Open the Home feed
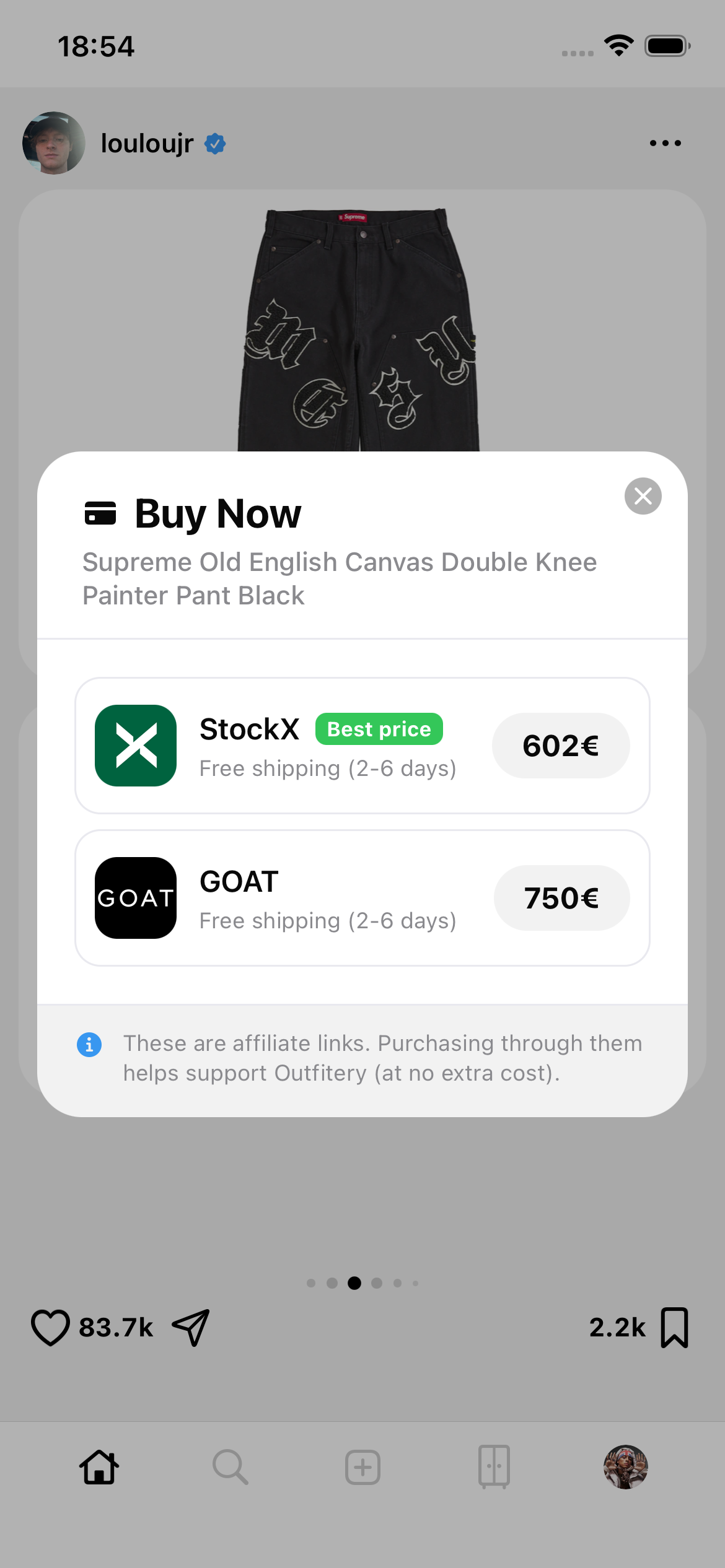The height and width of the screenshot is (1568, 725). (99, 1467)
